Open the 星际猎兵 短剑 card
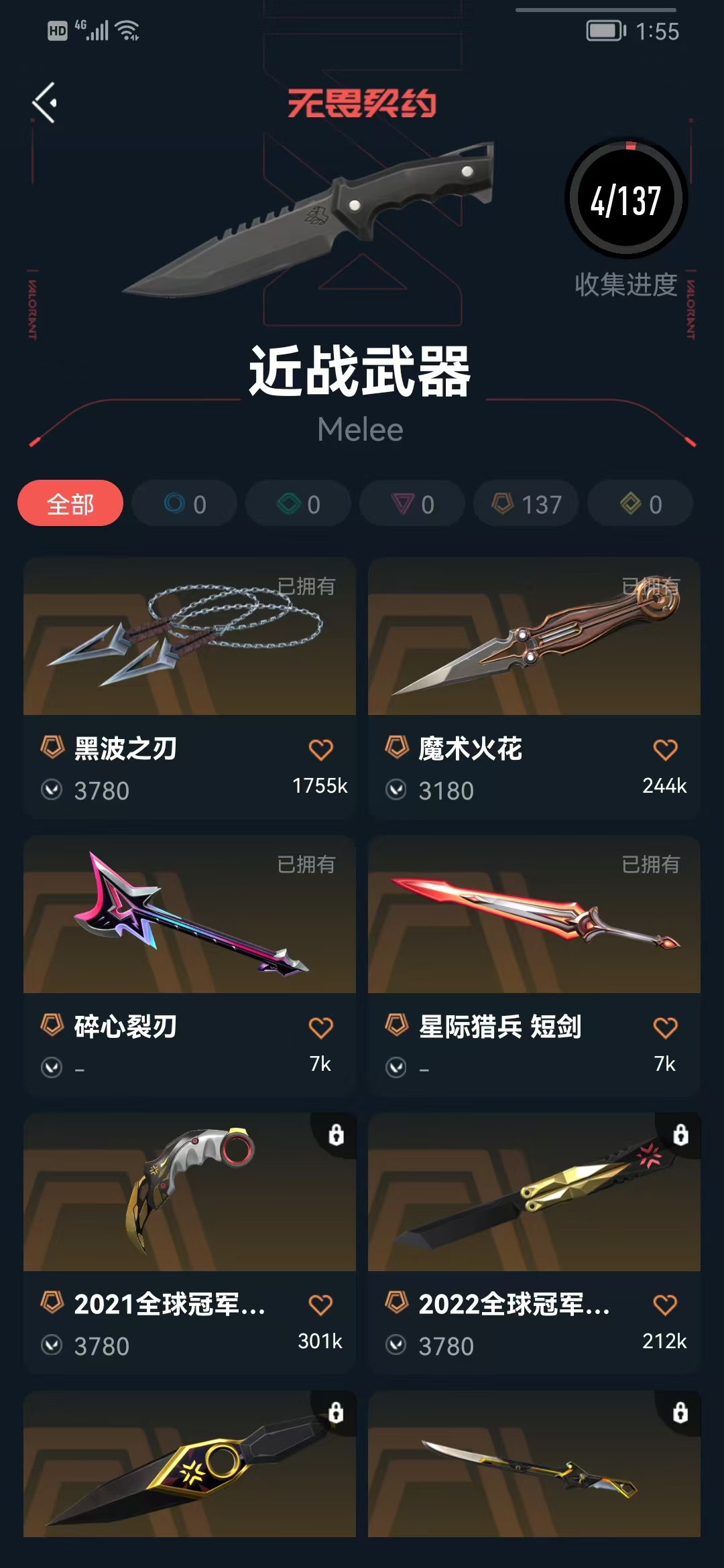The height and width of the screenshot is (1568, 724). coord(534,965)
